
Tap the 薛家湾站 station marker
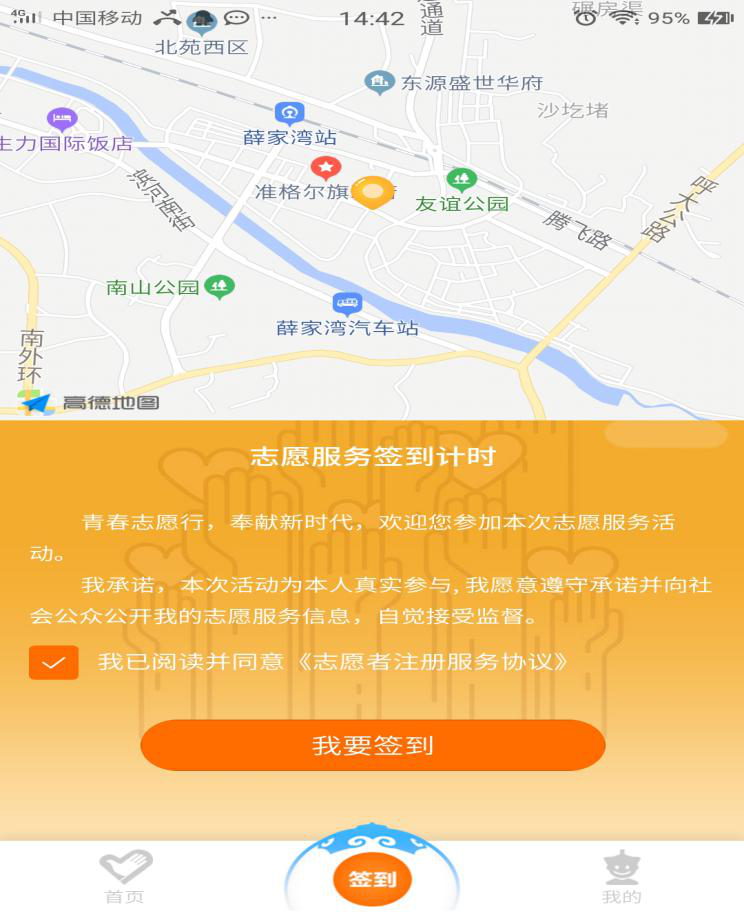coord(290,112)
